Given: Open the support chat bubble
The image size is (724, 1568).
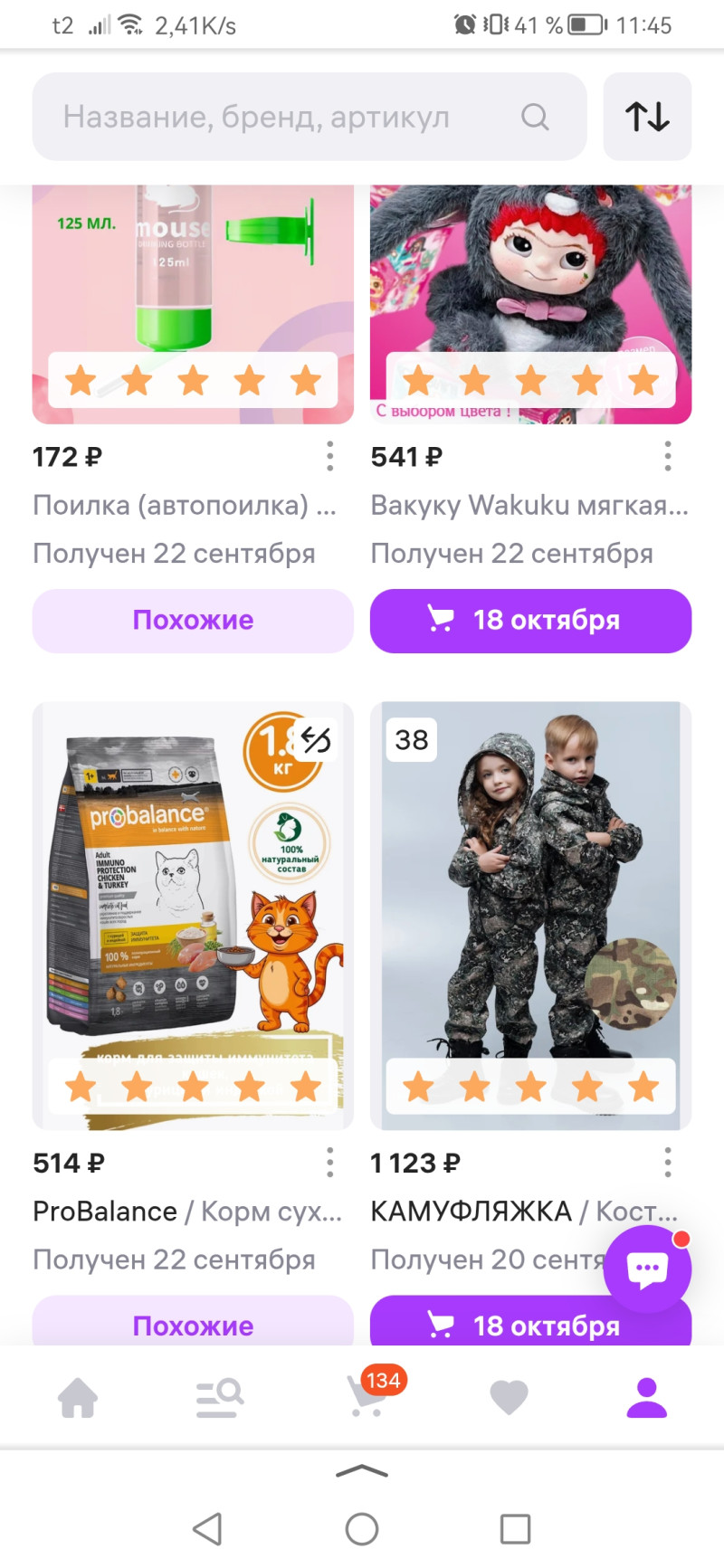Looking at the screenshot, I should (x=647, y=1269).
